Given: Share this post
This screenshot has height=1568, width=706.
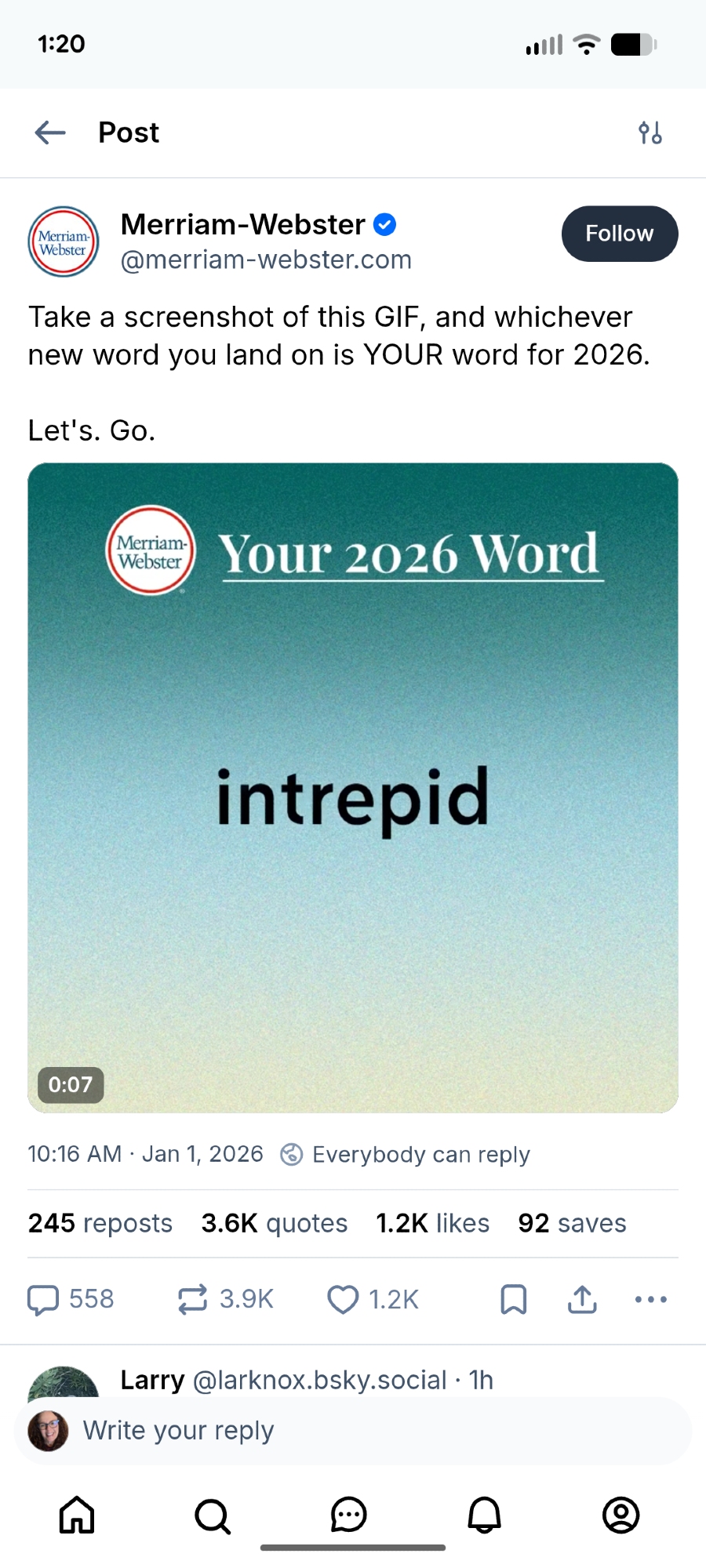Looking at the screenshot, I should (x=582, y=1299).
